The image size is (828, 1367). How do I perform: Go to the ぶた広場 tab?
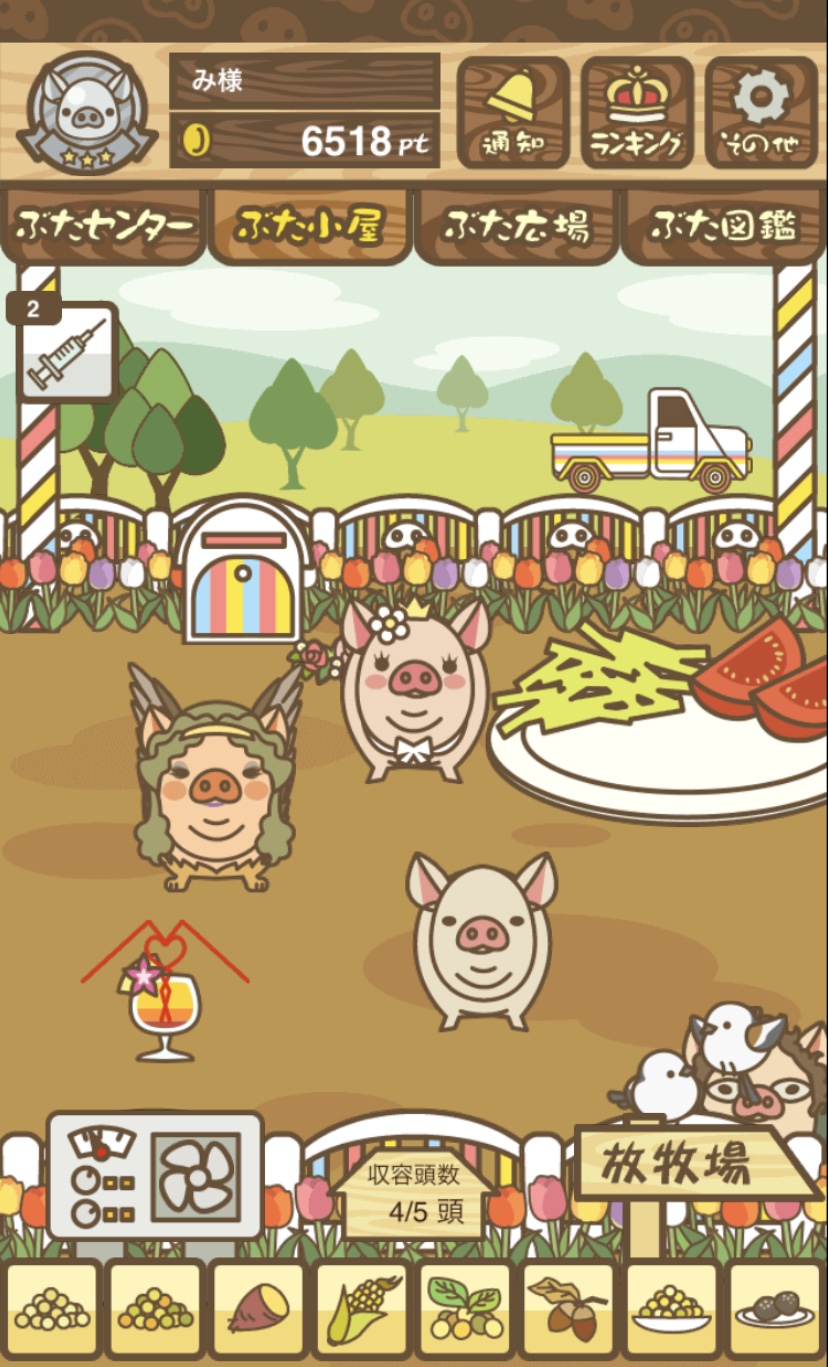[x=516, y=227]
